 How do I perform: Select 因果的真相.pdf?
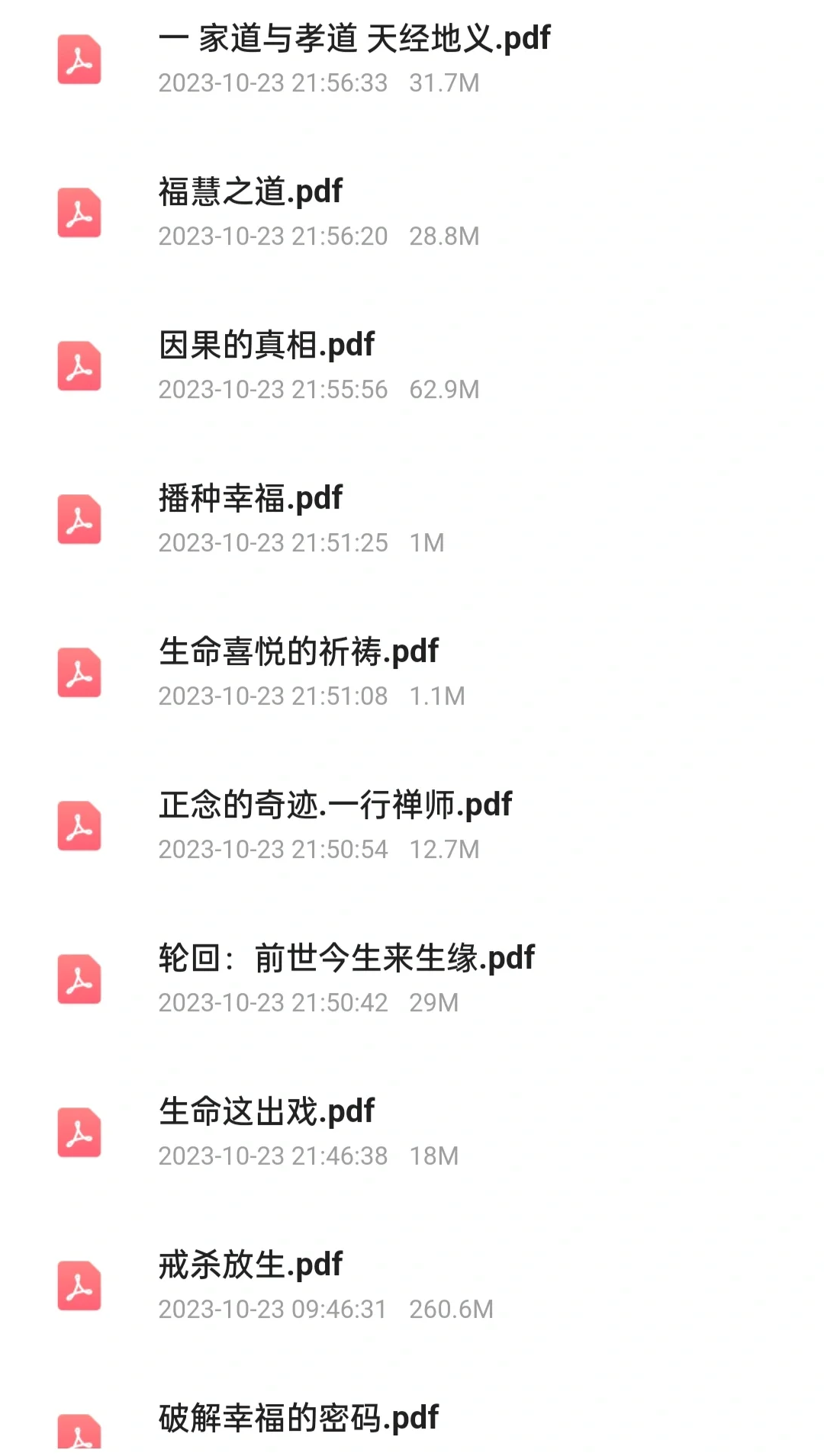tap(412, 366)
